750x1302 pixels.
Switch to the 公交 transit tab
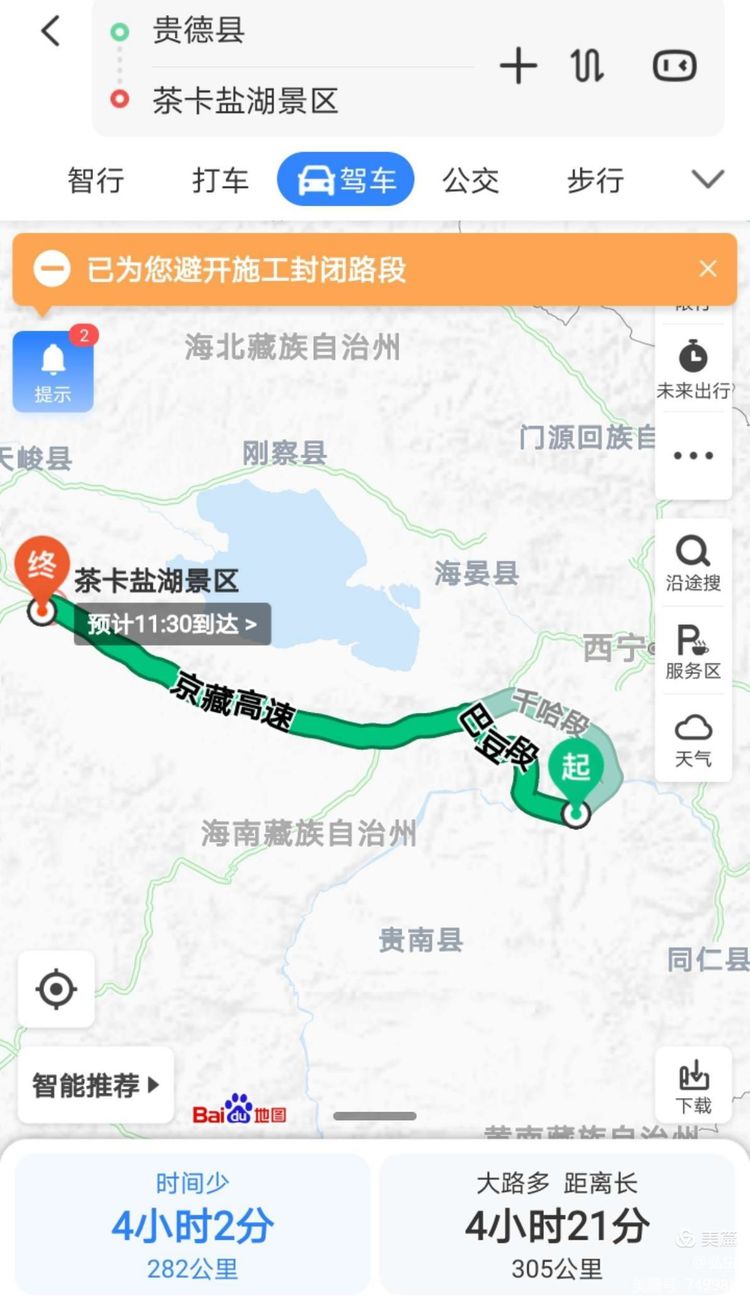coord(470,180)
